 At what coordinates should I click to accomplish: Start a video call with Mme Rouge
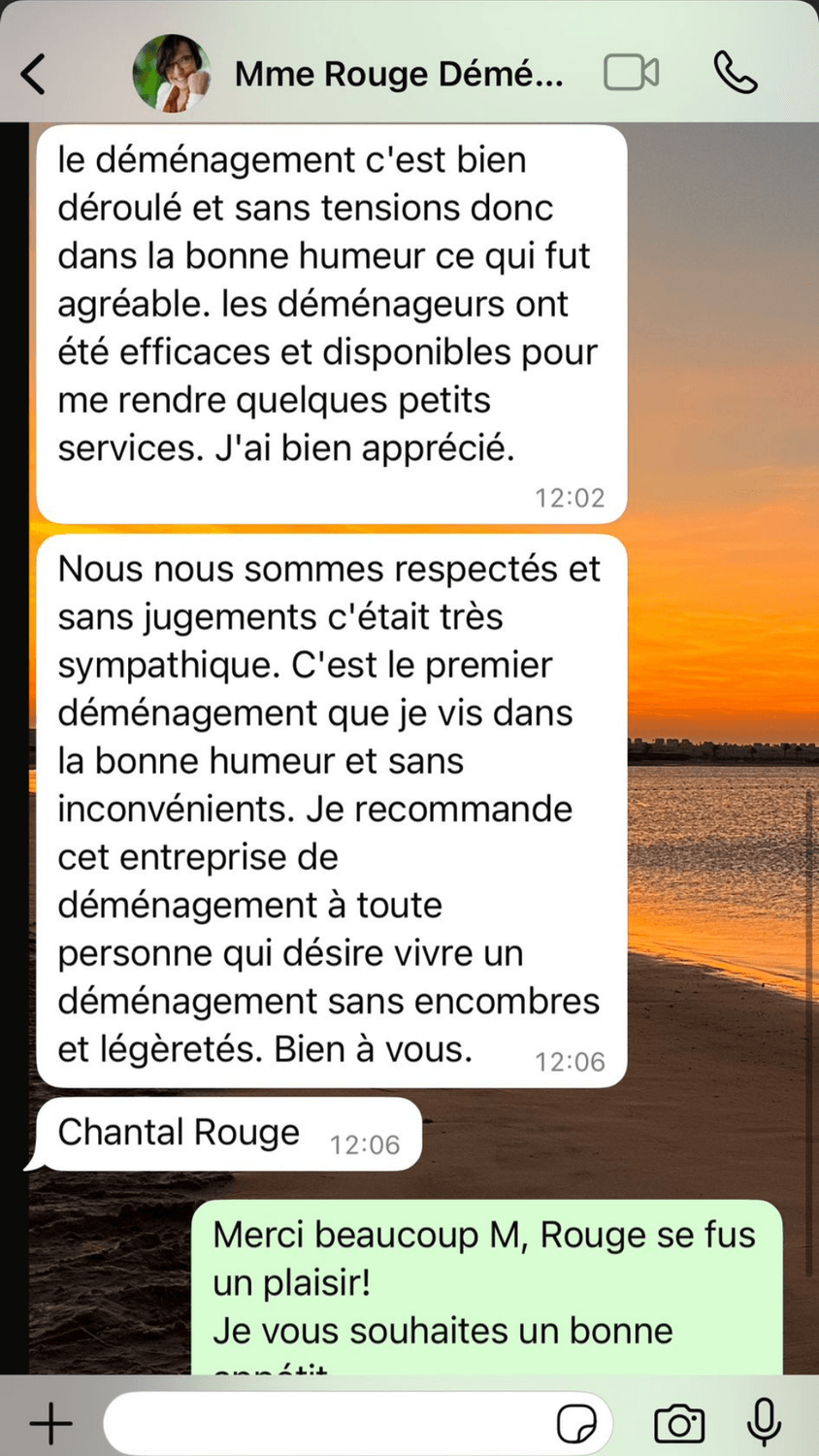631,73
